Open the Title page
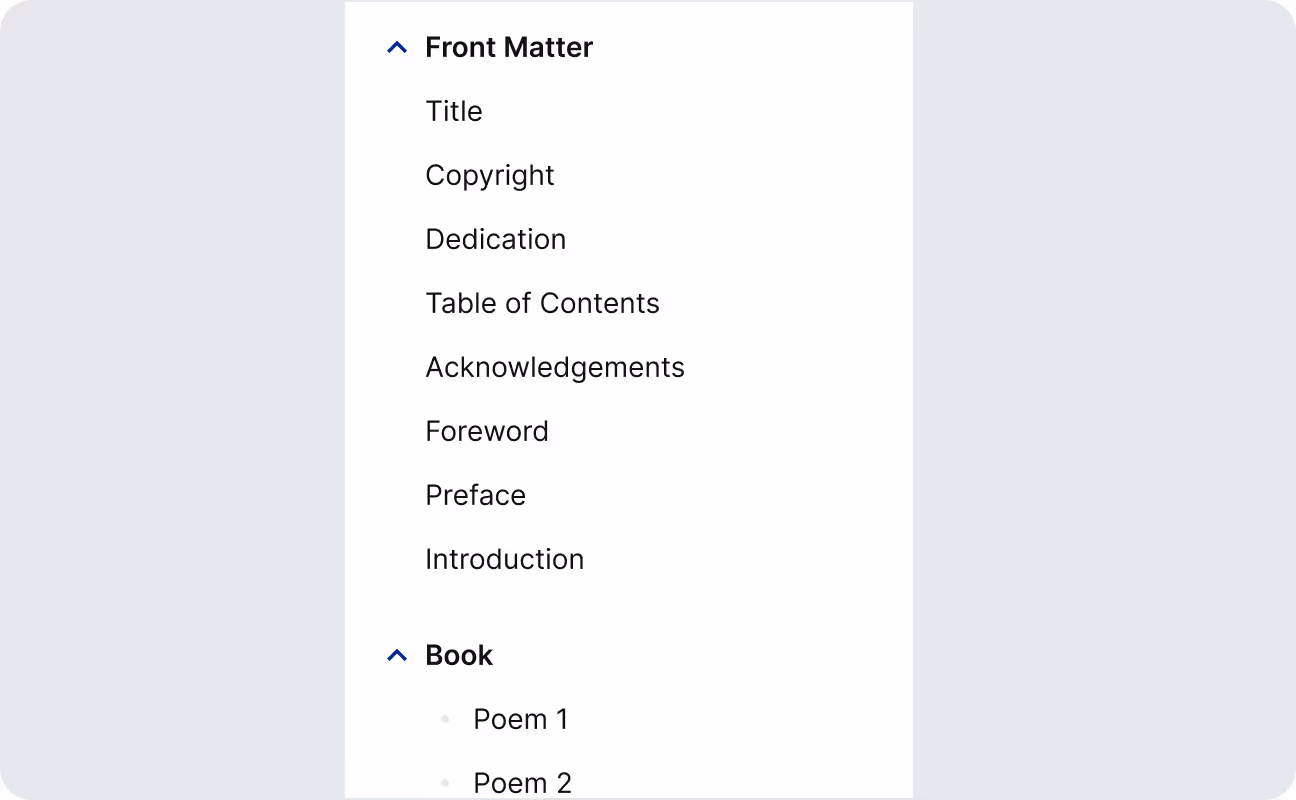1296x800 pixels. [454, 111]
